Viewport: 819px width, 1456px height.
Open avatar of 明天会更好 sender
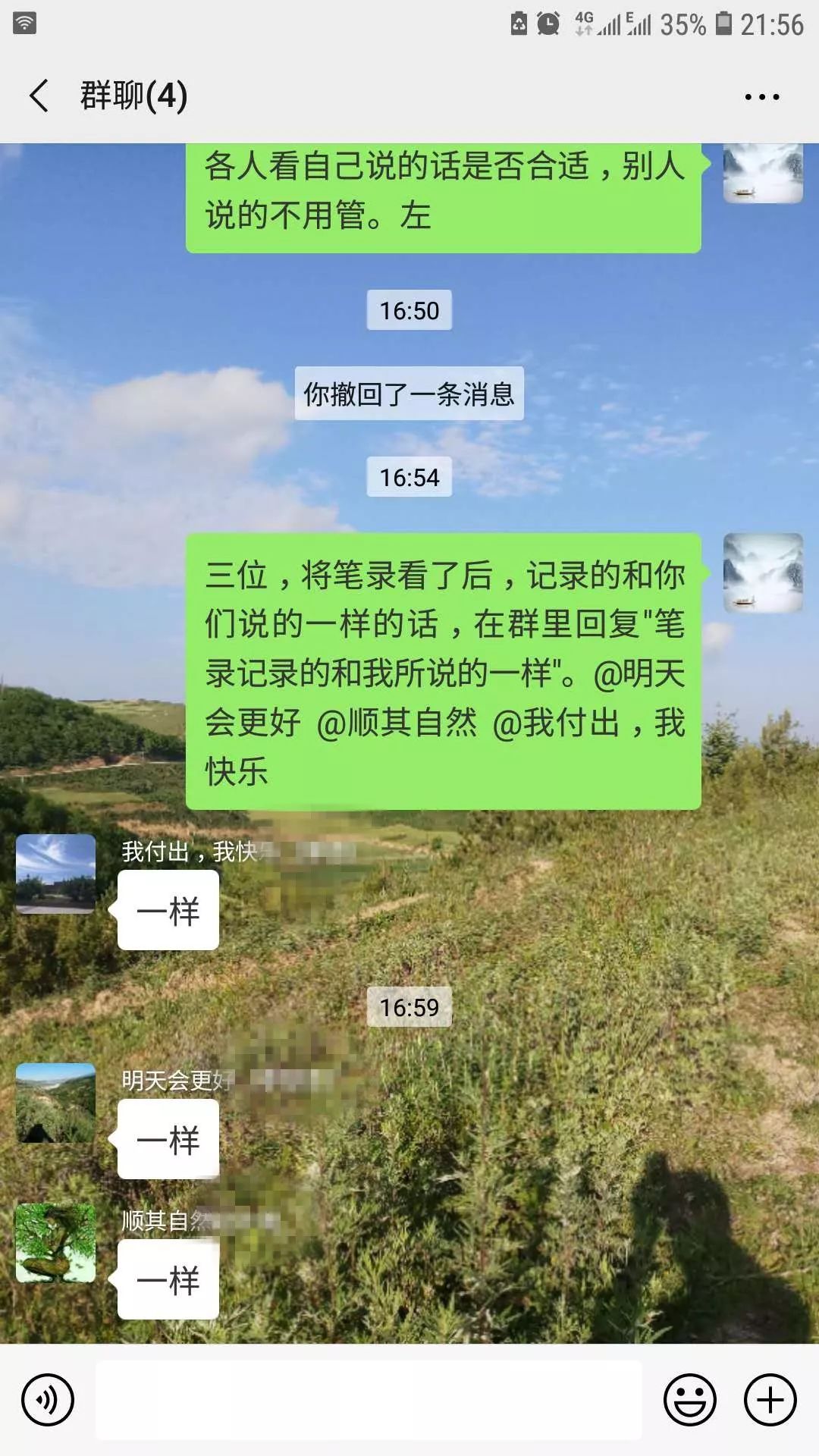click(56, 1103)
